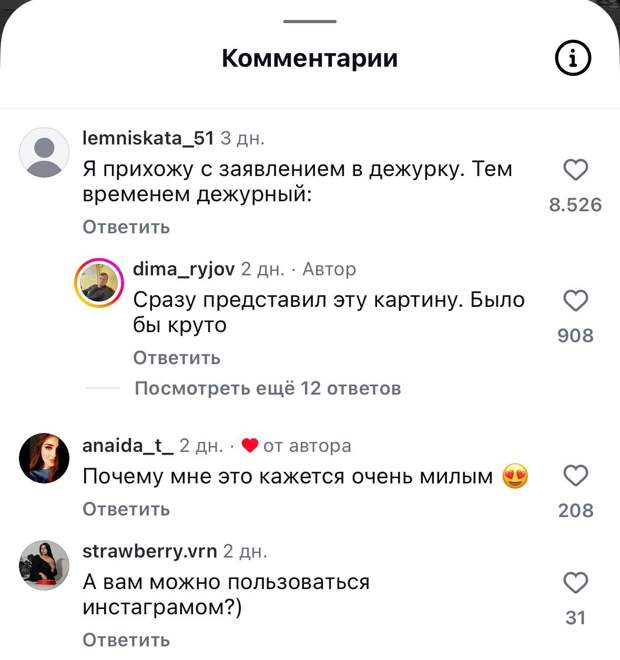
Task: Reply to lemniskata_51's comment
Action: 126,227
